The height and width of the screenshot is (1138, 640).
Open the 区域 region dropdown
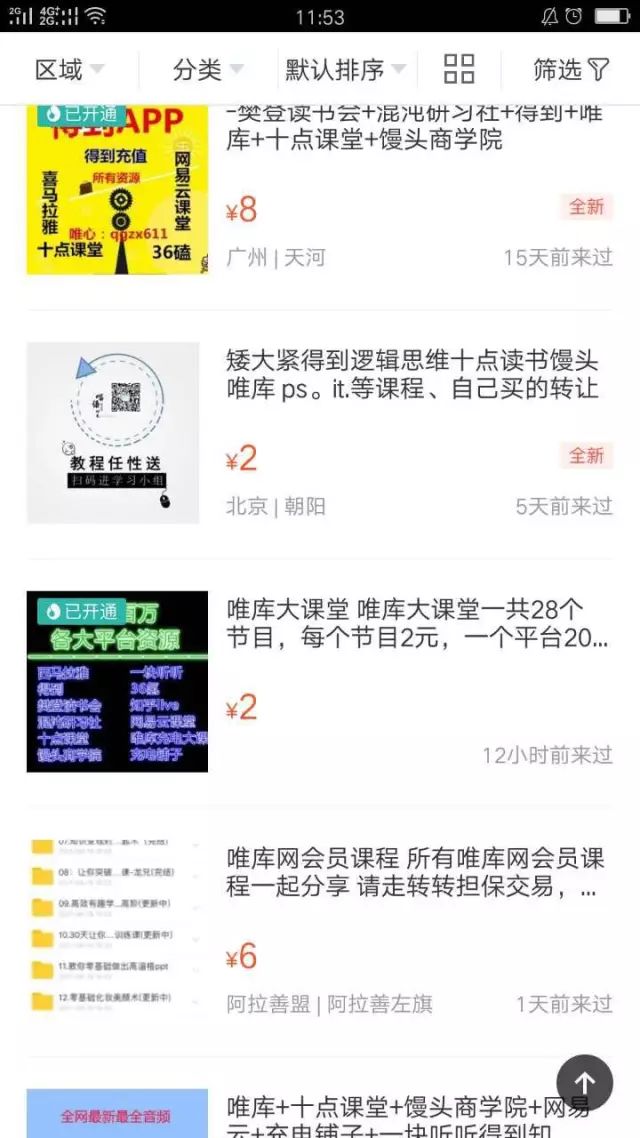(x=69, y=70)
